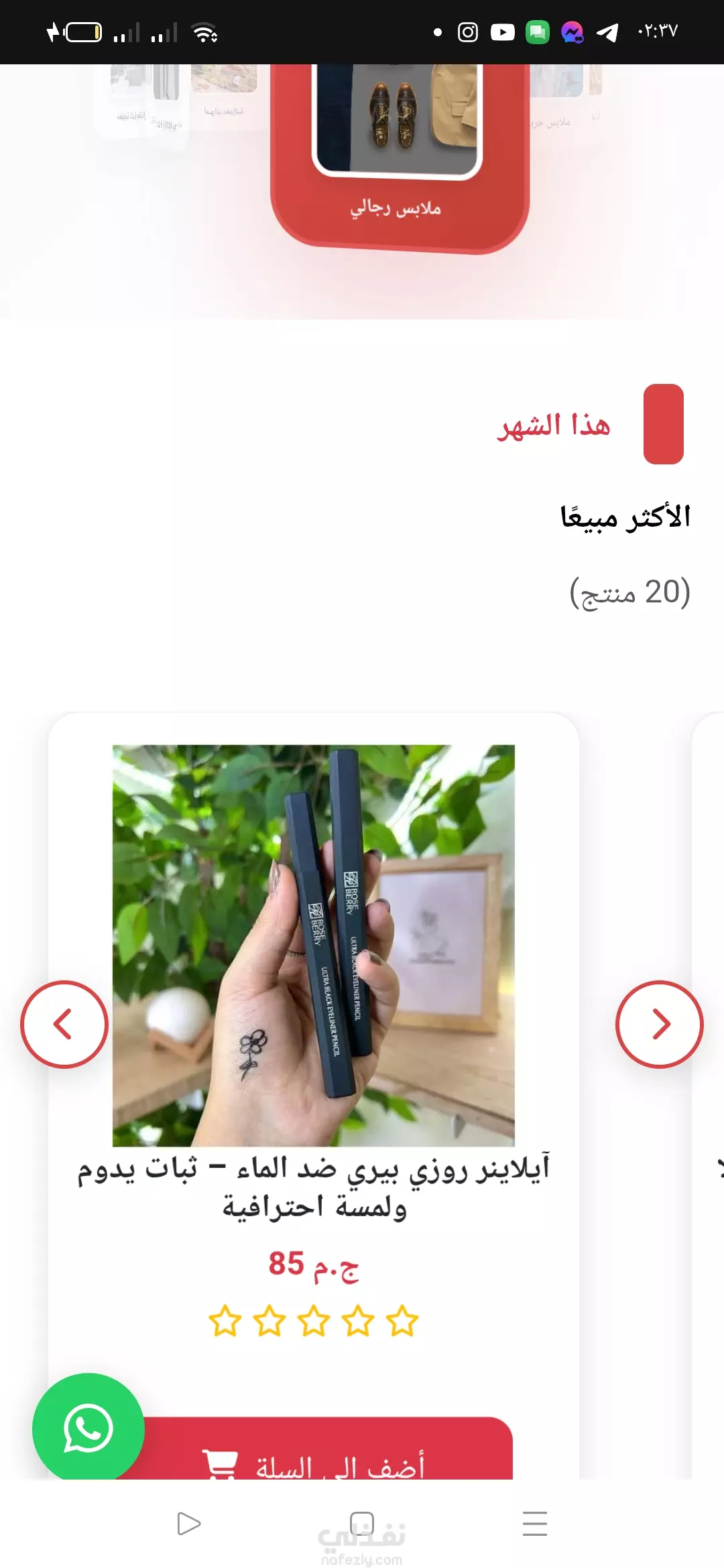
Task: Start a WhatsApp chat via the green button
Action: [88, 1427]
